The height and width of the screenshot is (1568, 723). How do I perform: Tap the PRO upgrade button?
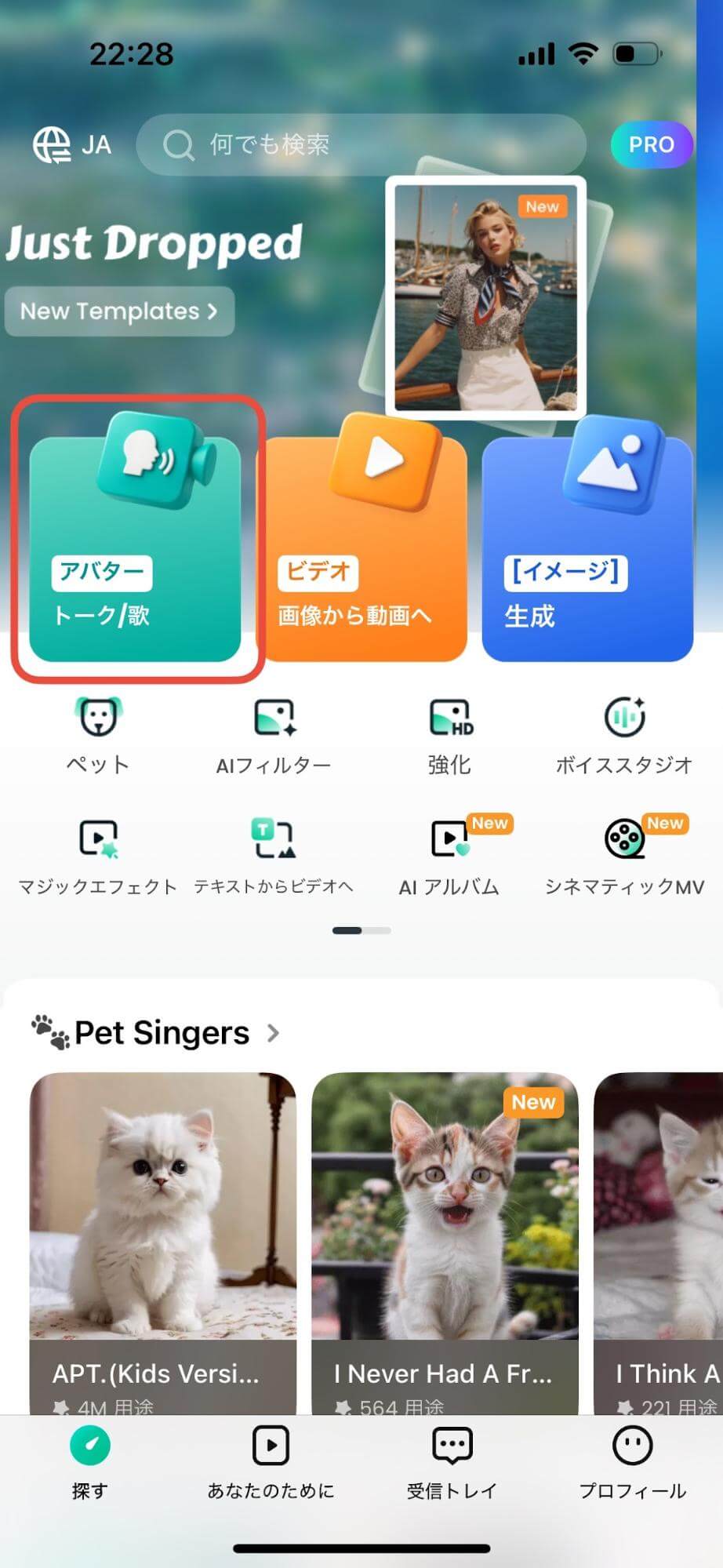pos(651,144)
